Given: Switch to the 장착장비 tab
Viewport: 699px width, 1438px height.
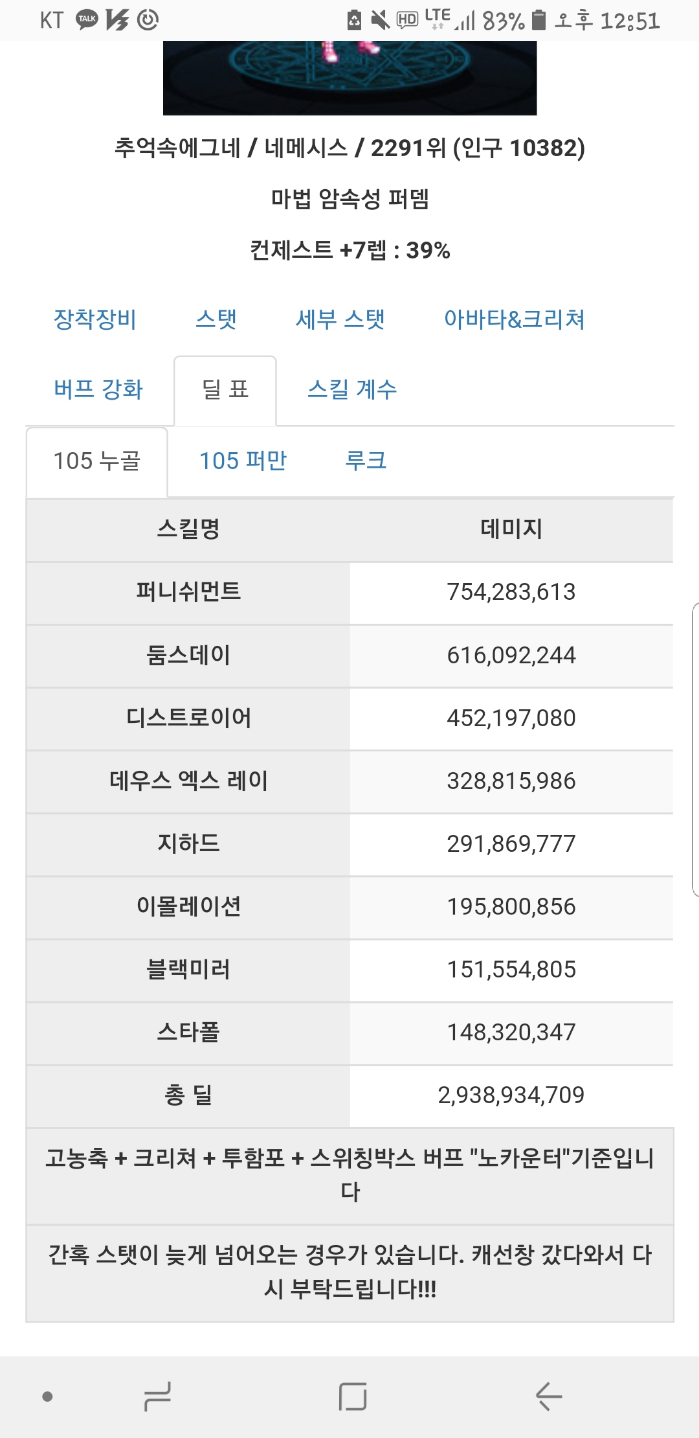Looking at the screenshot, I should coord(95,320).
